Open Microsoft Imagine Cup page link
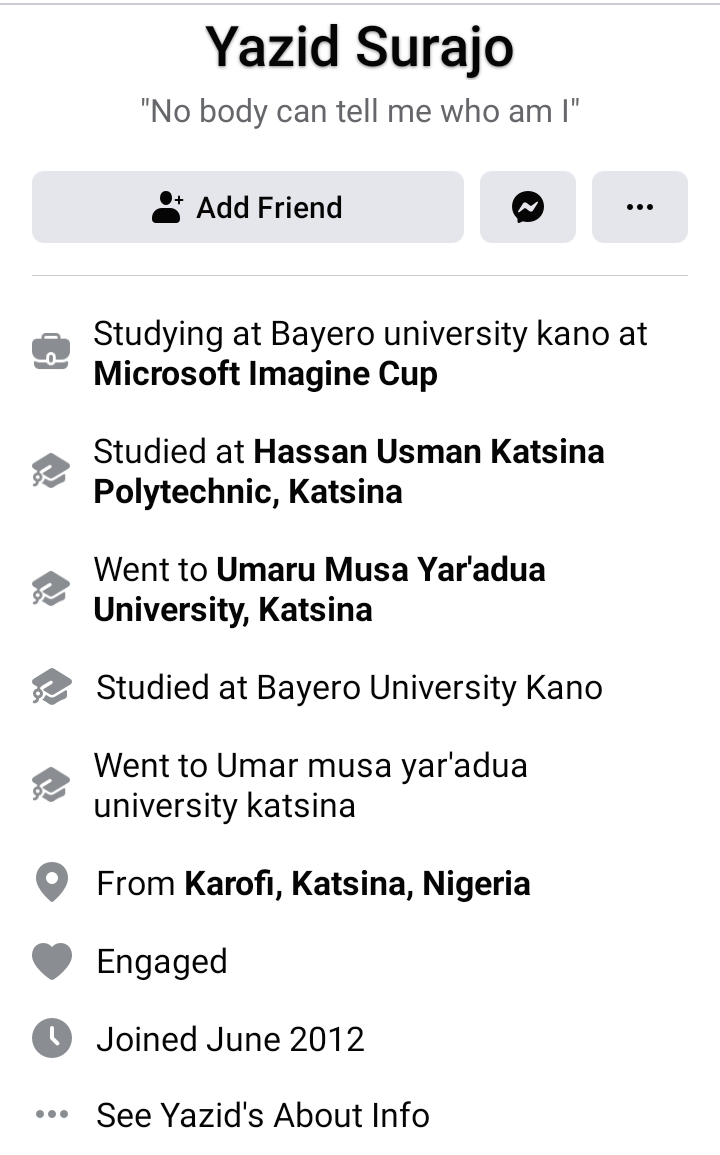The height and width of the screenshot is (1155, 720). pyautogui.click(x=265, y=374)
